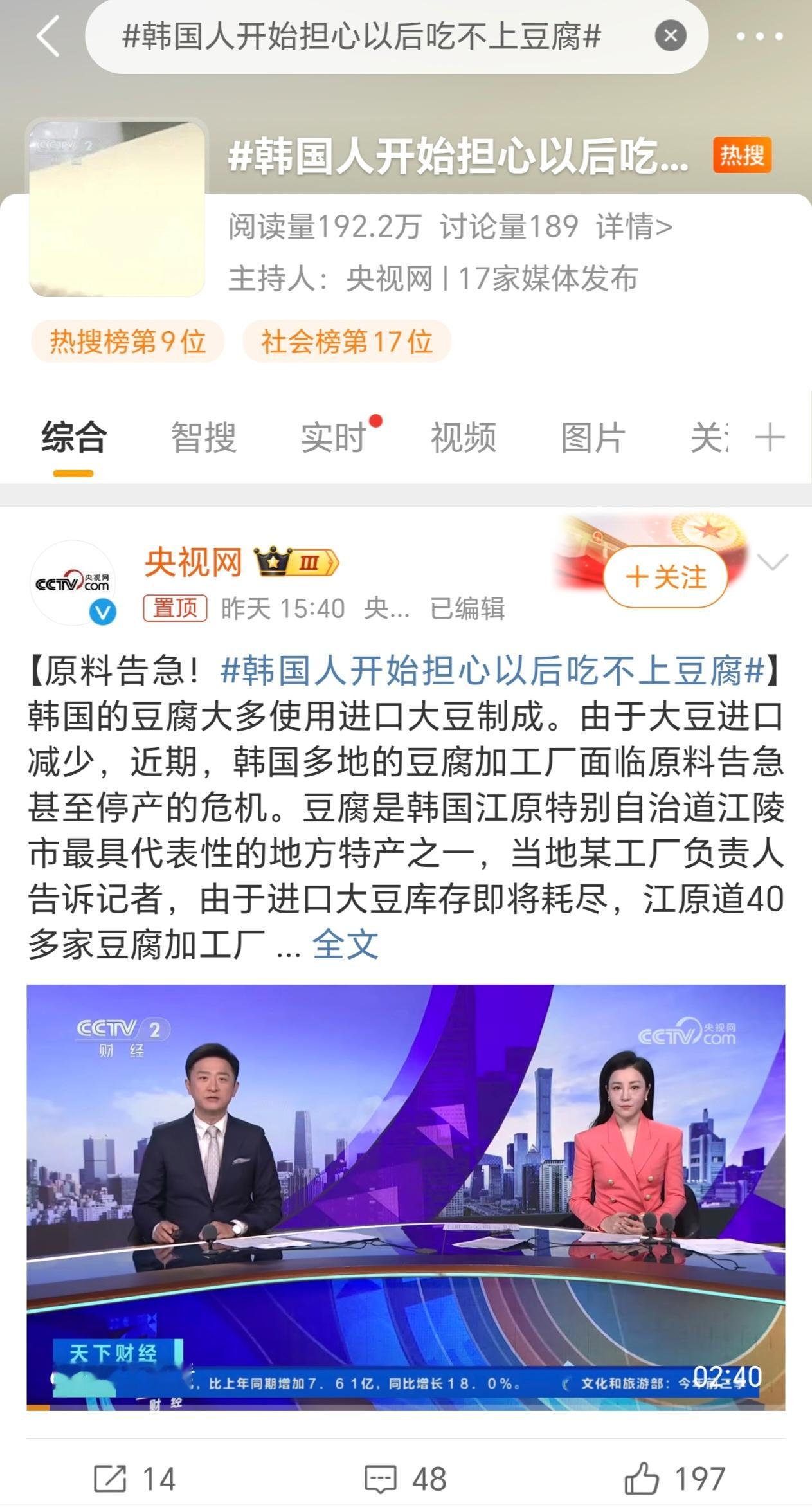Open the three-dot overflow menu

click(x=759, y=37)
